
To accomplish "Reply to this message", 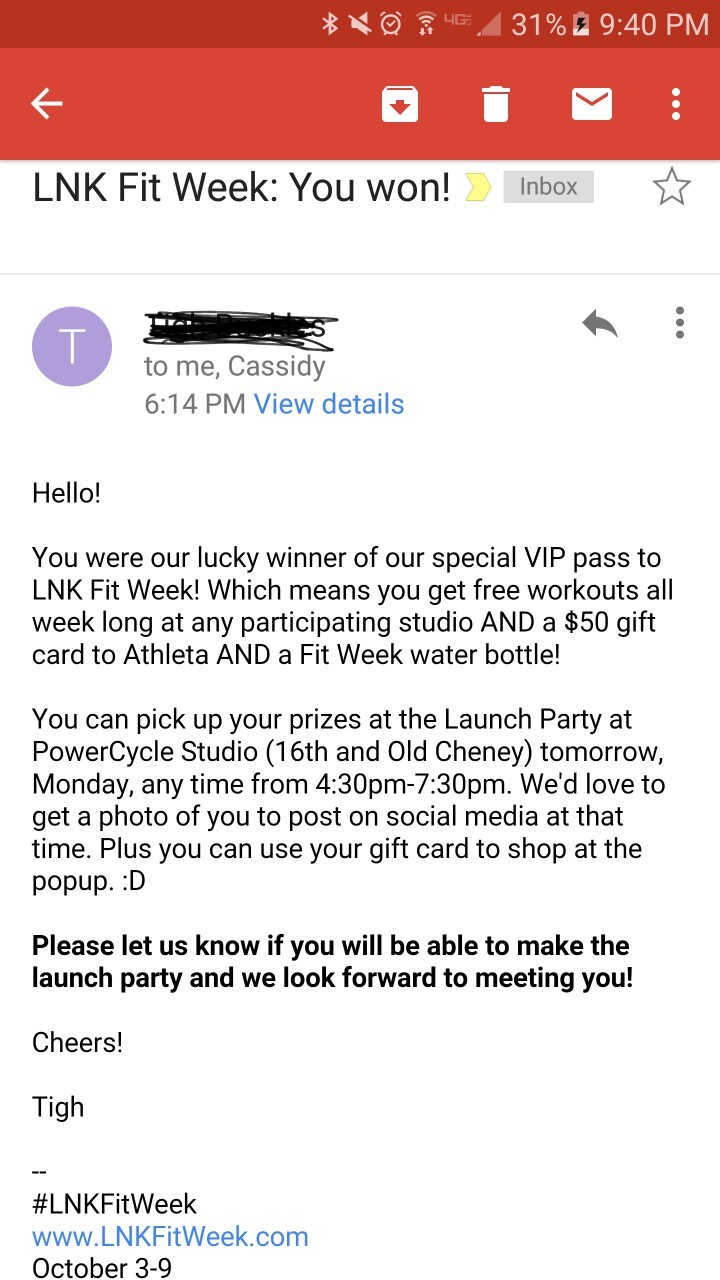I will click(600, 323).
